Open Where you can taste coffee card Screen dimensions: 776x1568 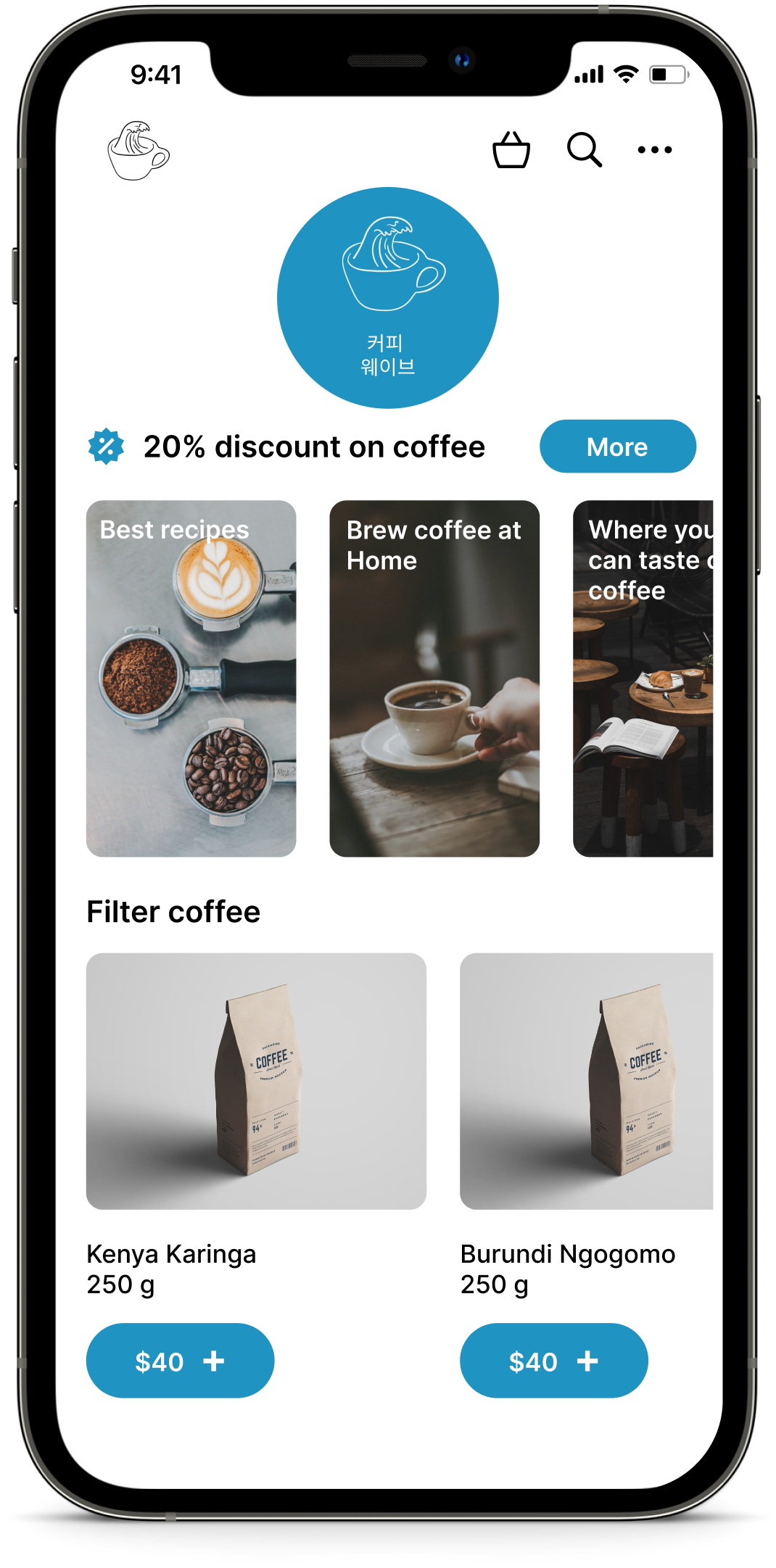[643, 679]
